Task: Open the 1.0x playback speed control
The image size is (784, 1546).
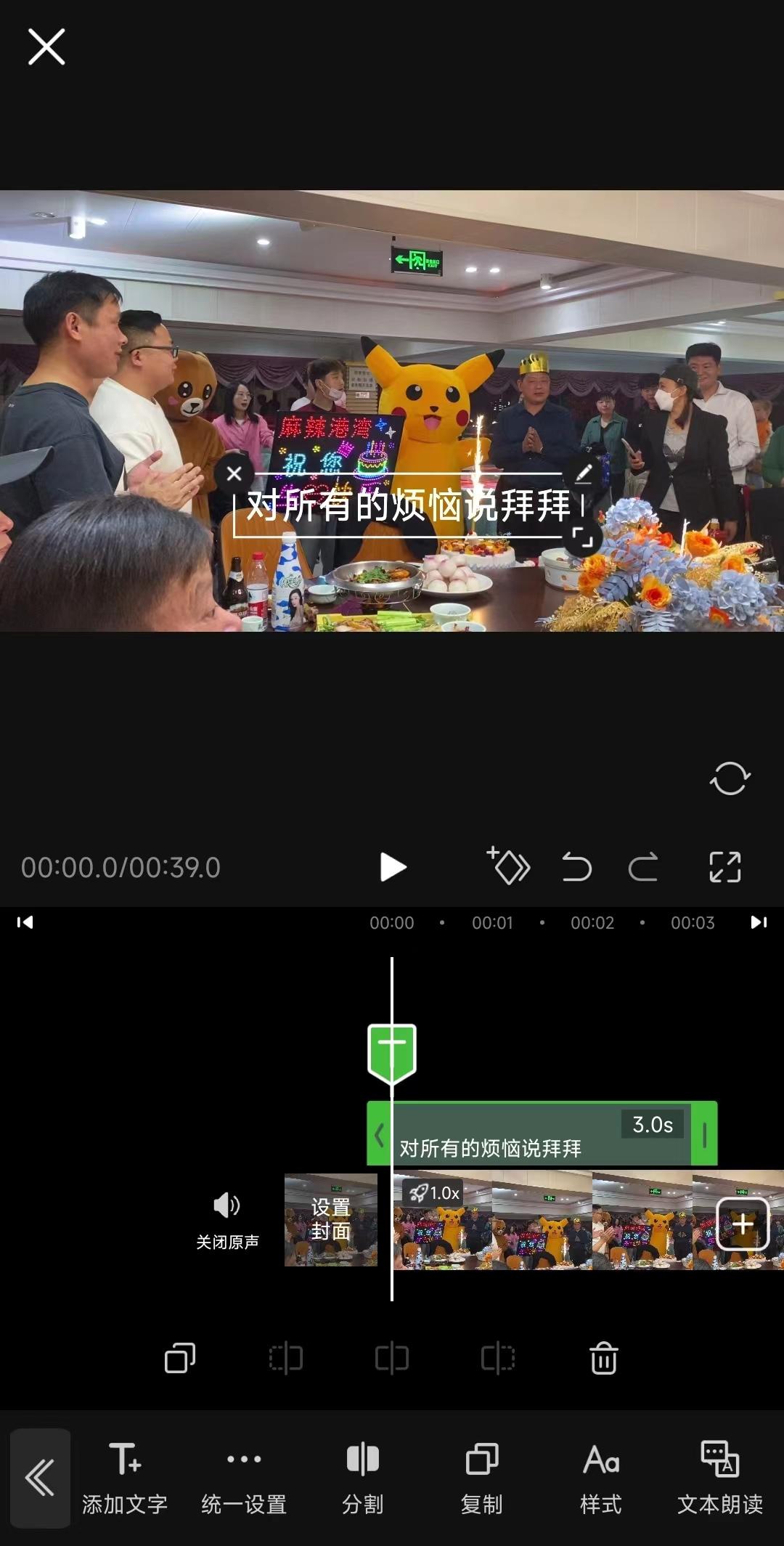Action: (x=433, y=1192)
